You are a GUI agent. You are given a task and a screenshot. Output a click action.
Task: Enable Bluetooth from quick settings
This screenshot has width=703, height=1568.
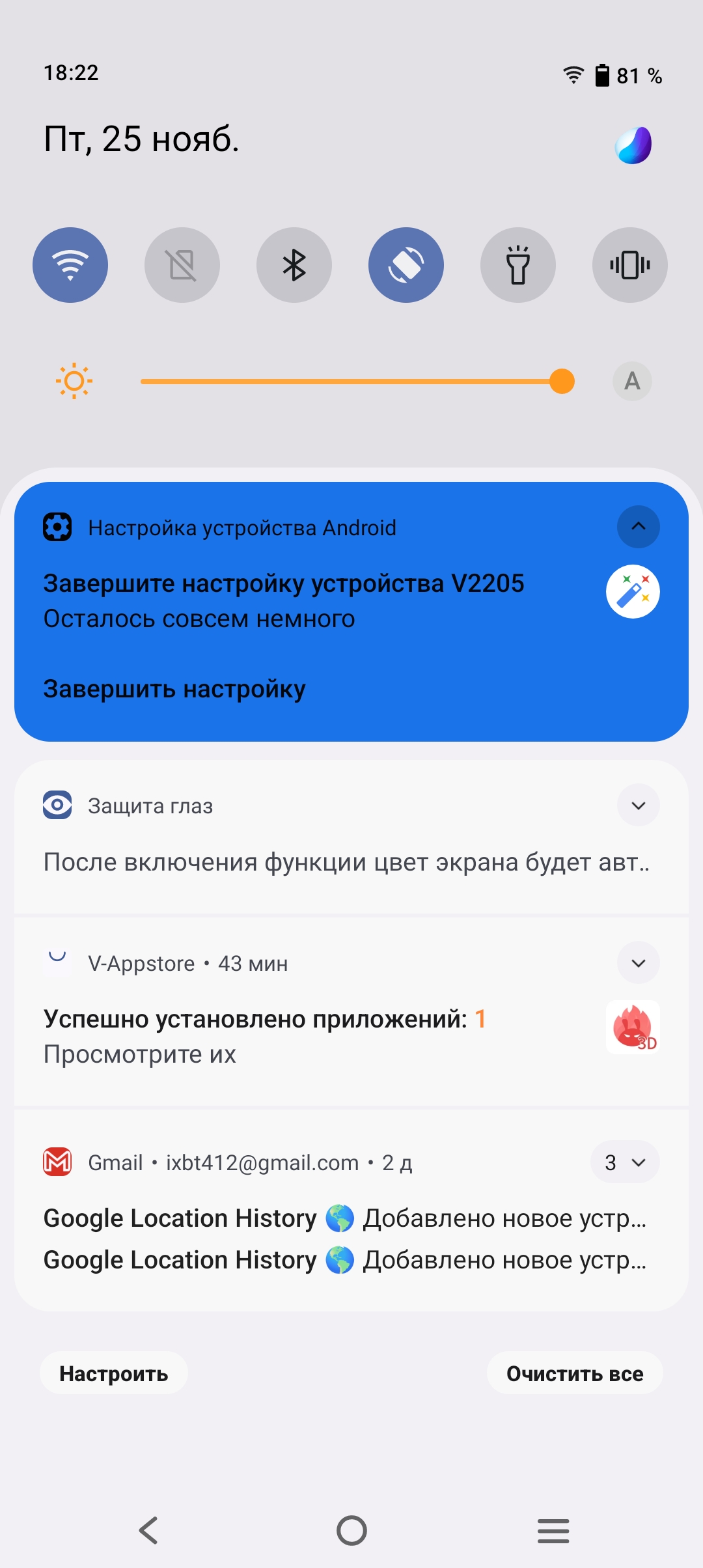[294, 265]
